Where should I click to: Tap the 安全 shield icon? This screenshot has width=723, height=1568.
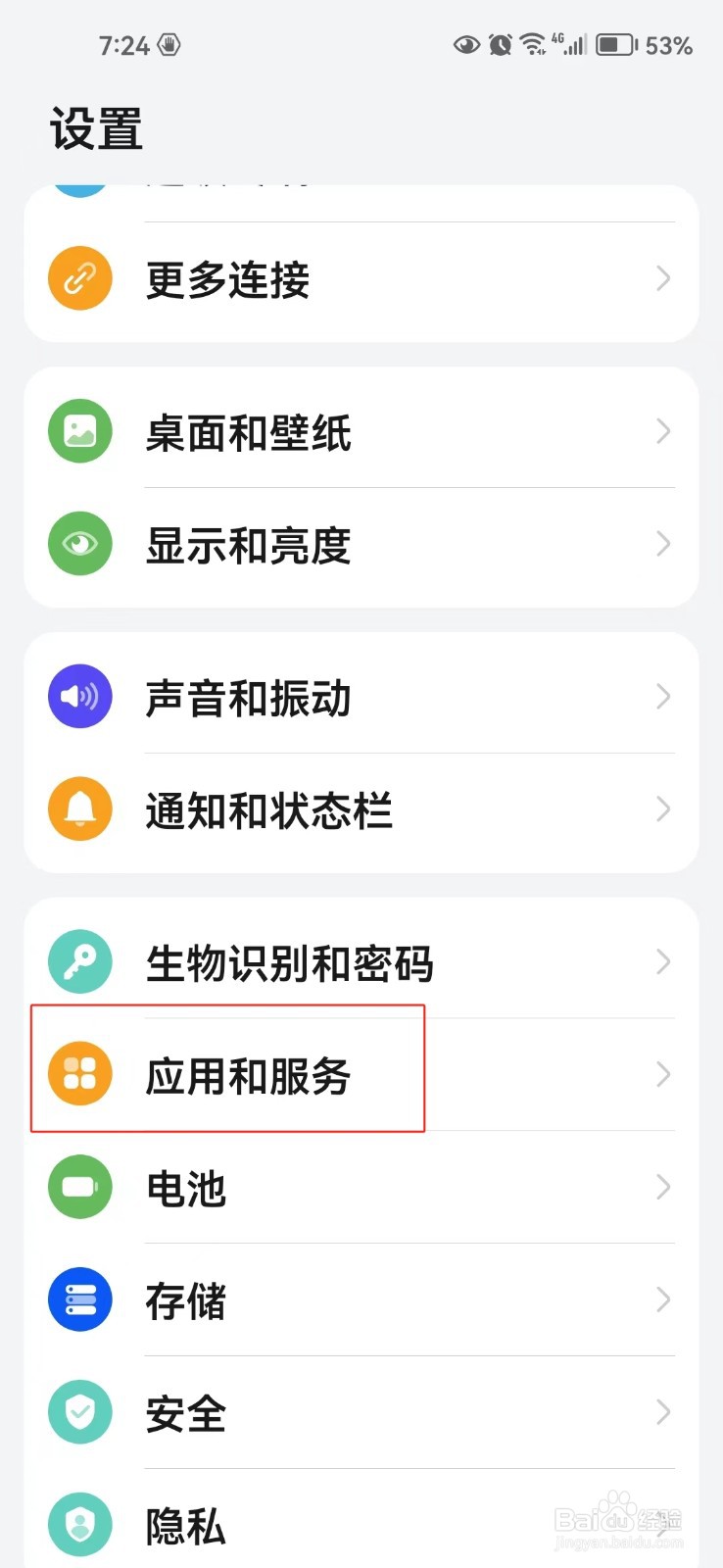[80, 1412]
